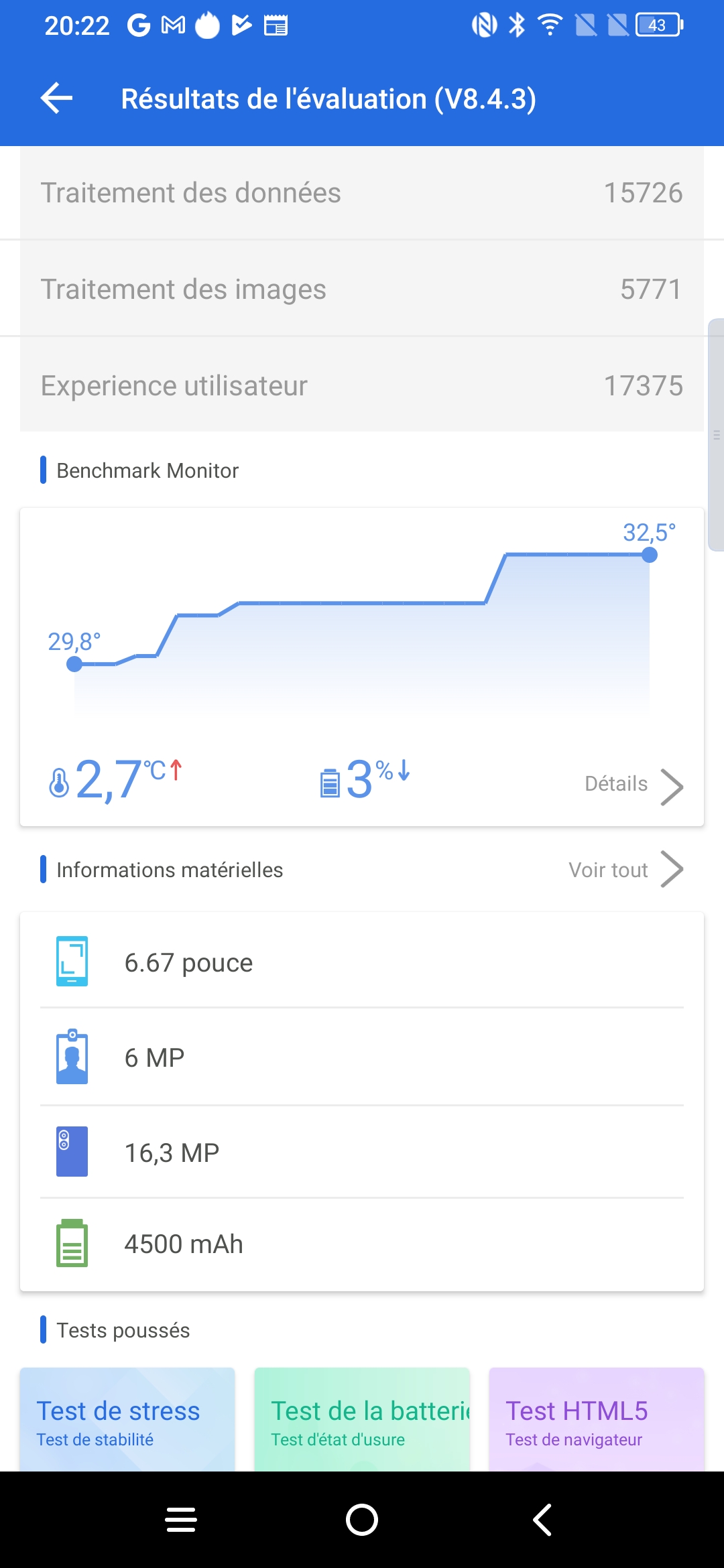Viewport: 724px width, 1568px height.
Task: Start the Test HTML5 browser test
Action: pos(596,1421)
